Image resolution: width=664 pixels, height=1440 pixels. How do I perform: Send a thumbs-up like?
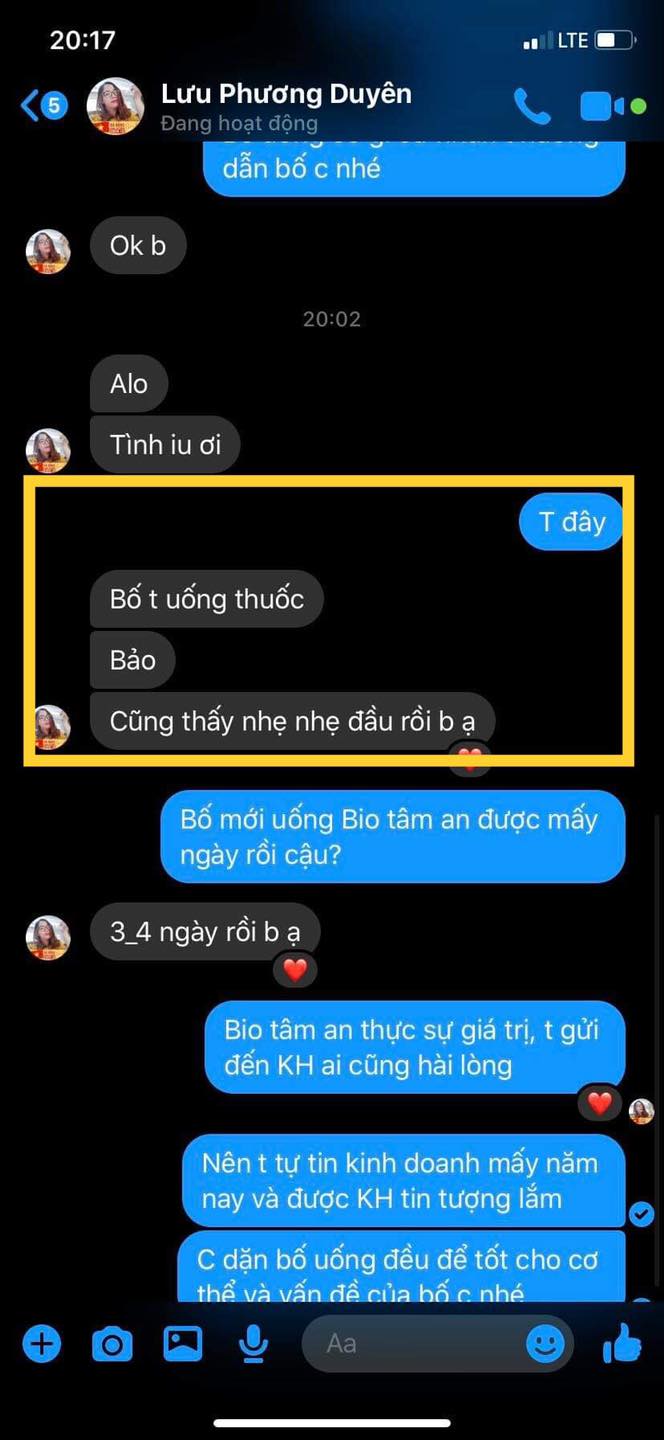pos(622,1343)
